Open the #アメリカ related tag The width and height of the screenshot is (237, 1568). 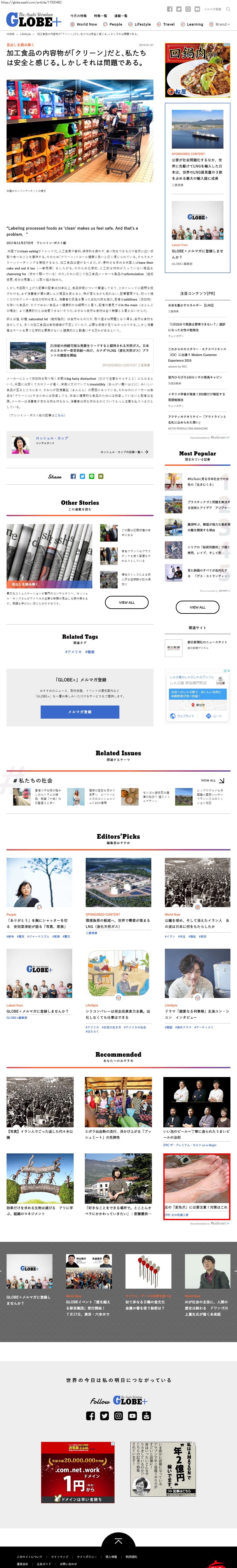click(x=73, y=652)
